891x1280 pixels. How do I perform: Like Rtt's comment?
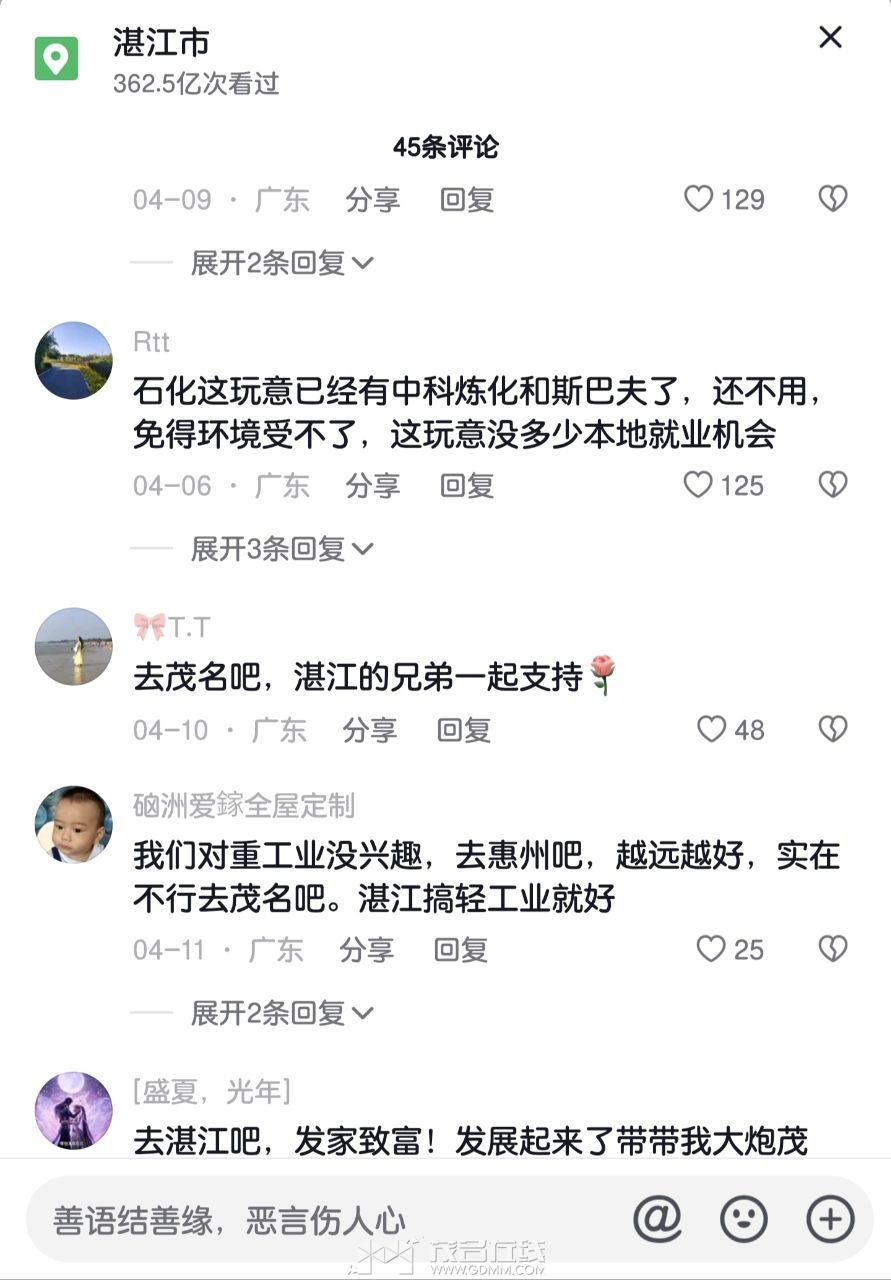(699, 485)
